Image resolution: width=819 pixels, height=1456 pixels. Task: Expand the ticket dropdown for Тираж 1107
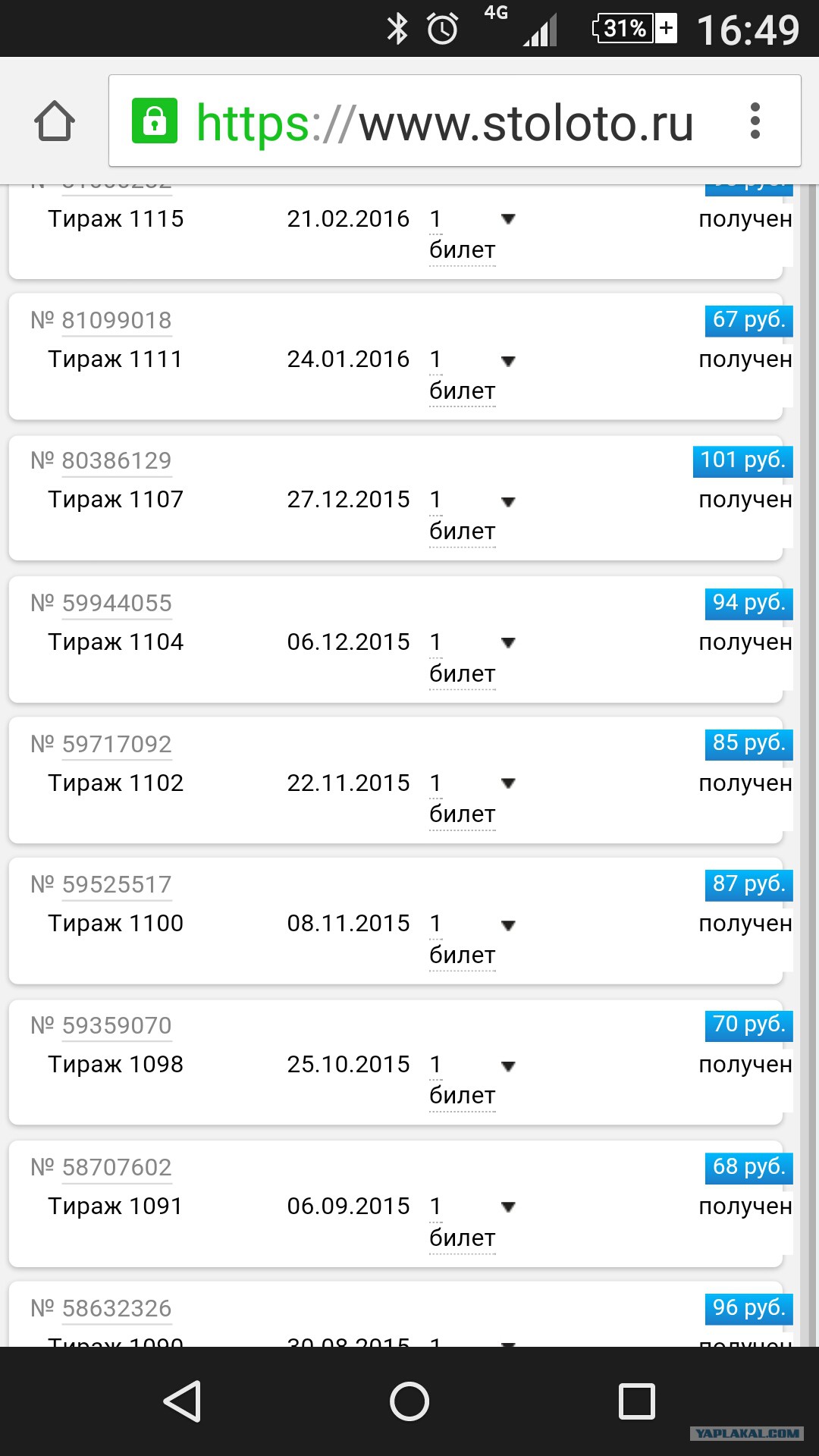point(508,501)
